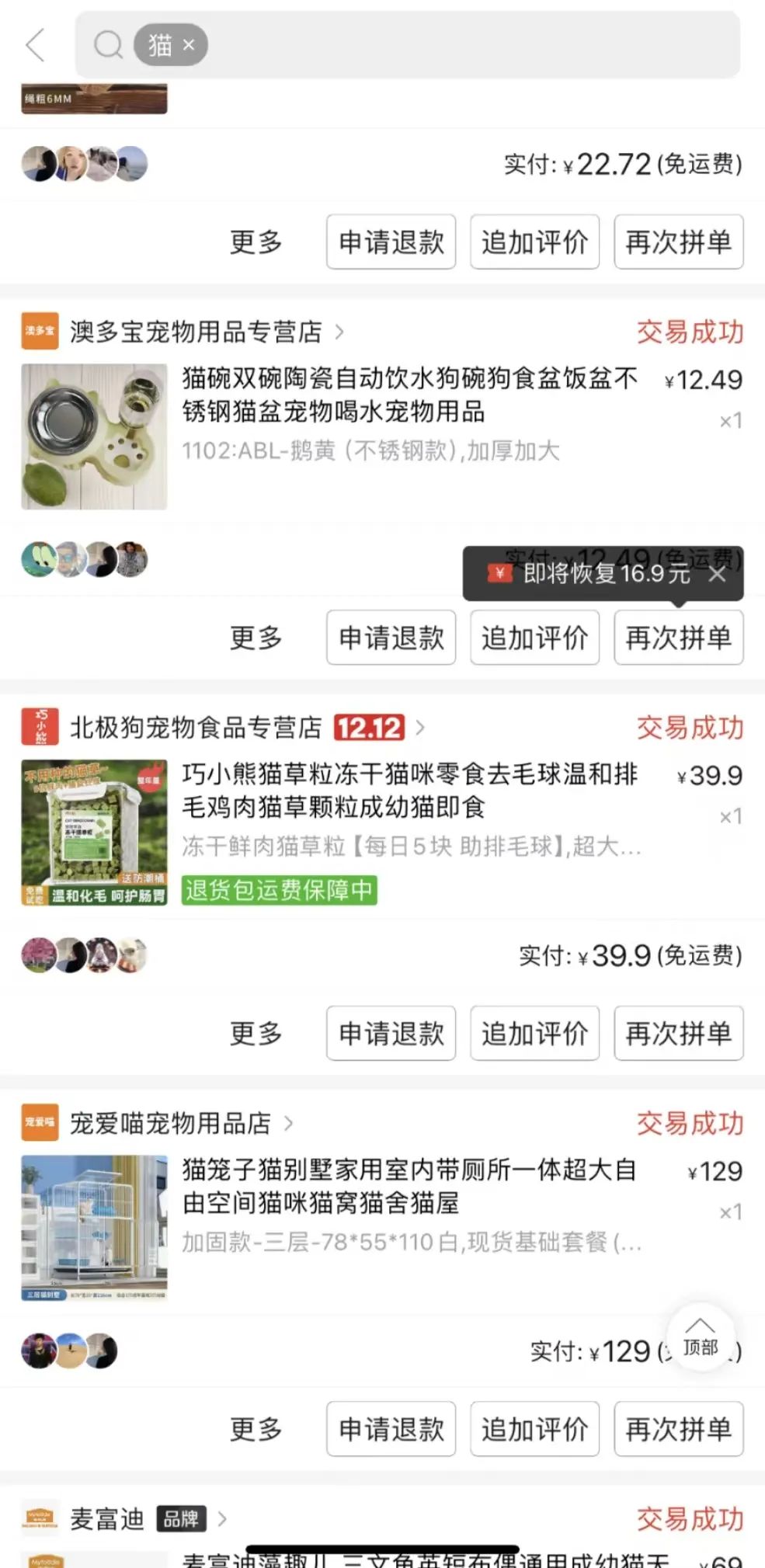
Task: Apply for refund on 猫草粒 order
Action: [x=391, y=1033]
